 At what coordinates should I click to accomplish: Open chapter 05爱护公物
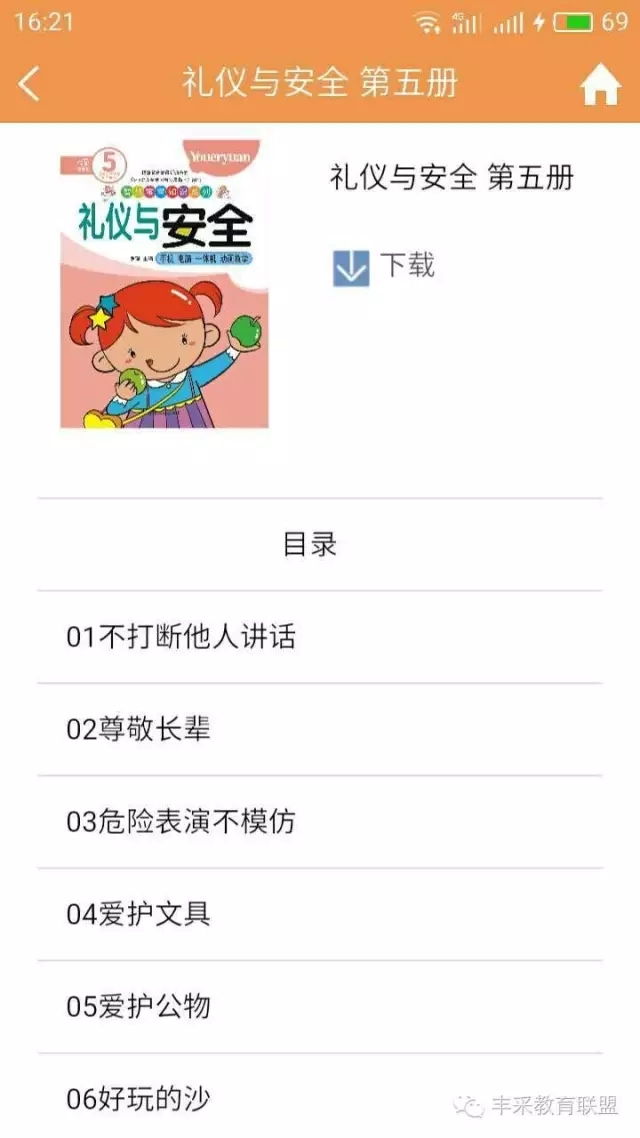pyautogui.click(x=138, y=1006)
